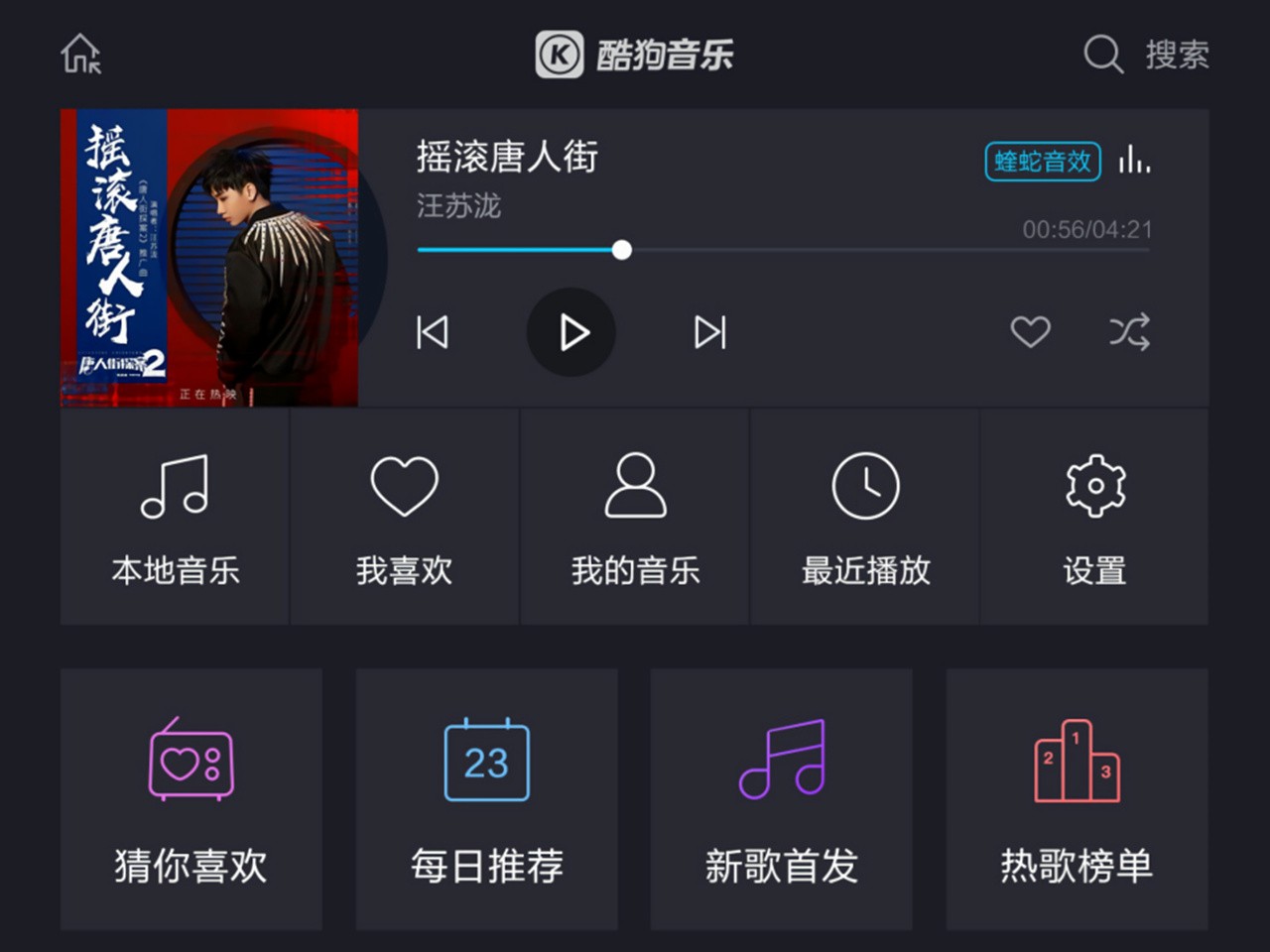Go to 我的音乐
Screen dimensions: 1270x952
pyautogui.click(x=635, y=518)
